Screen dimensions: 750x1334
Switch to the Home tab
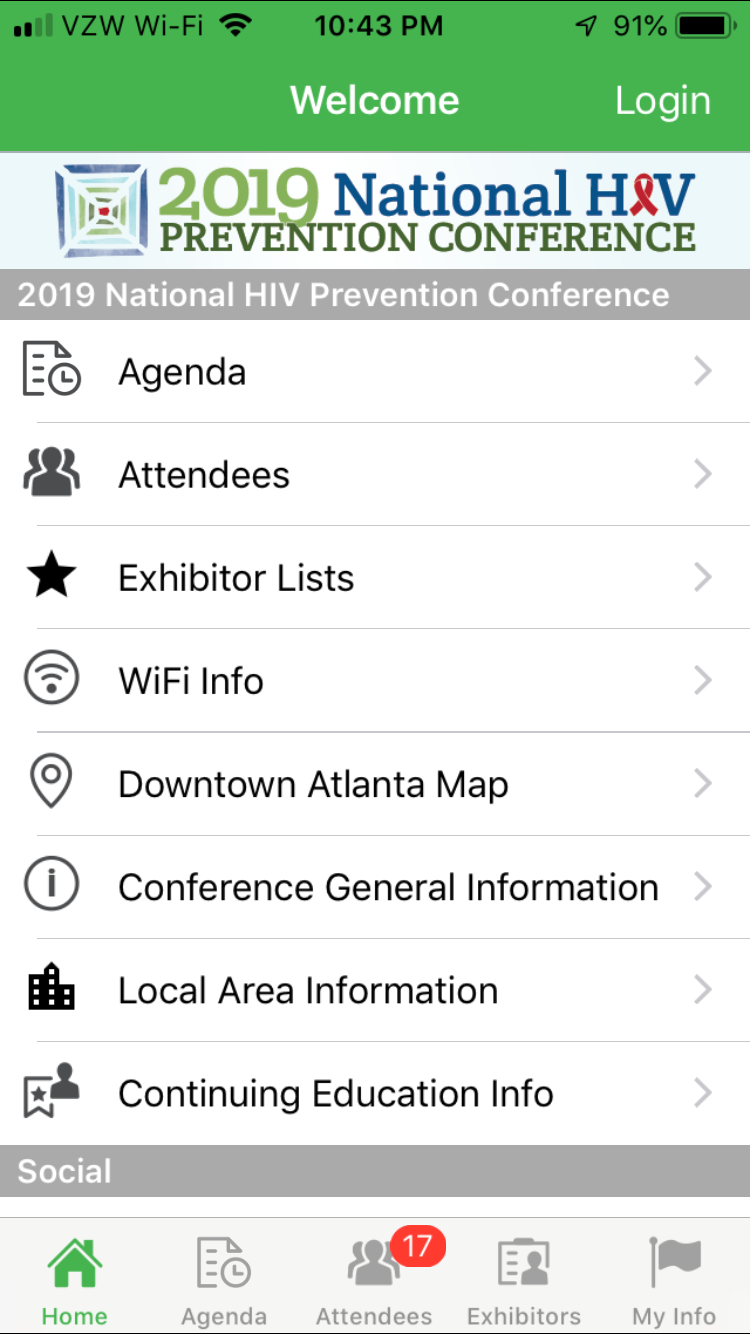(x=75, y=1278)
